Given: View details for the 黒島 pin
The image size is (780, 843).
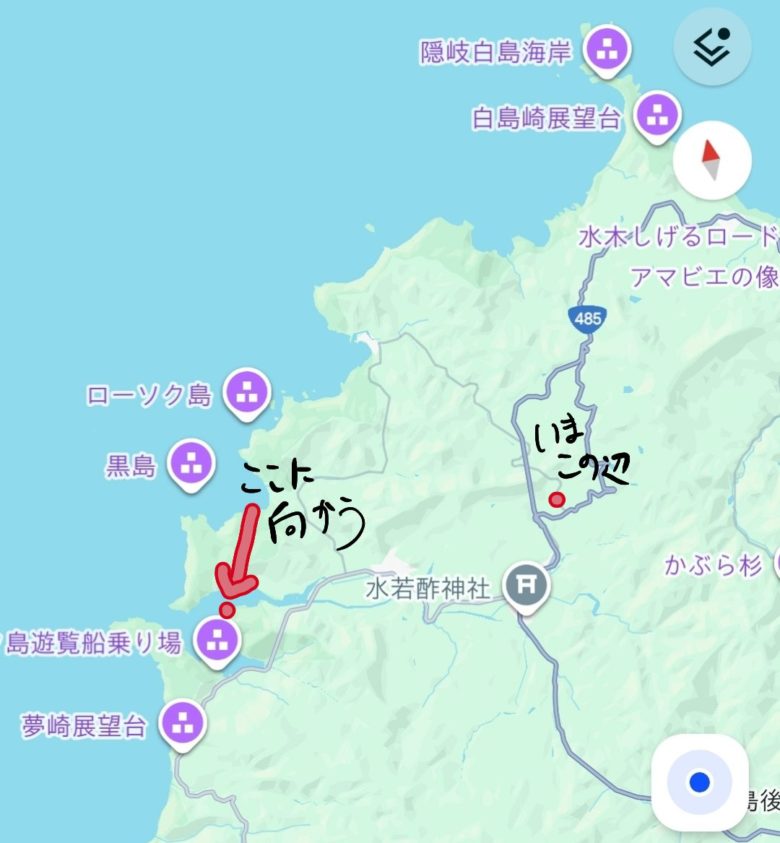Looking at the screenshot, I should coord(190,463).
